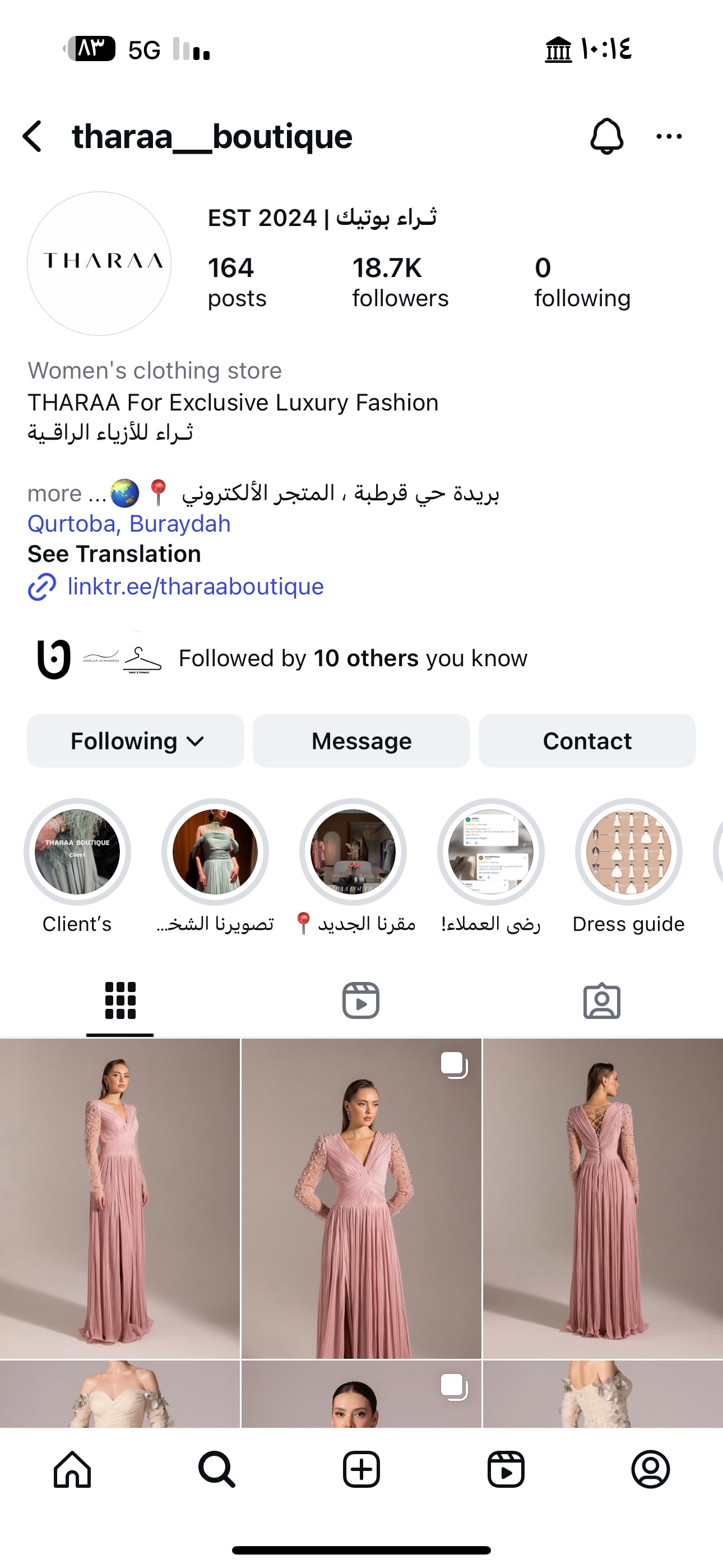Switch to the Reels tab on the profile

[361, 1000]
